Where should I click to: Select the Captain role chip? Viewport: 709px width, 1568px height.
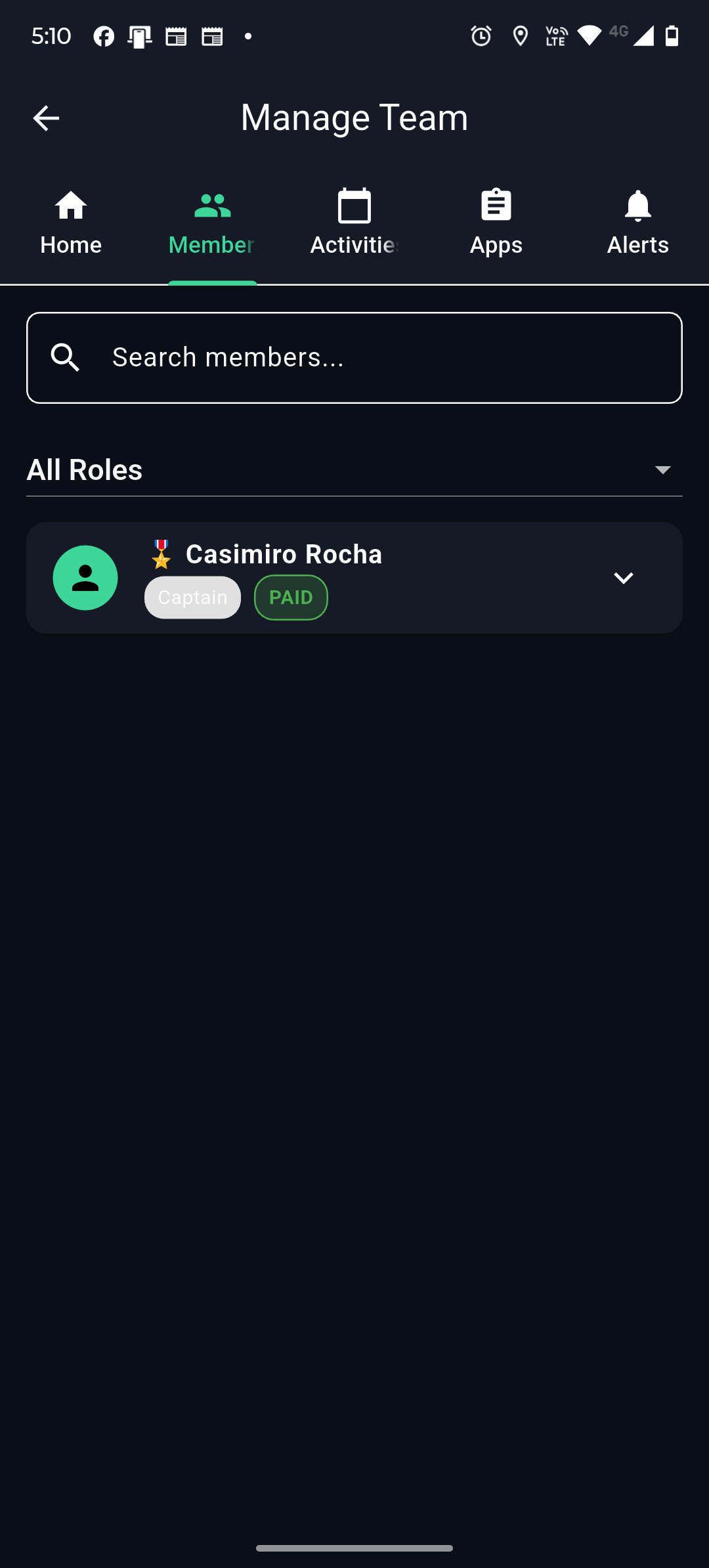192,597
